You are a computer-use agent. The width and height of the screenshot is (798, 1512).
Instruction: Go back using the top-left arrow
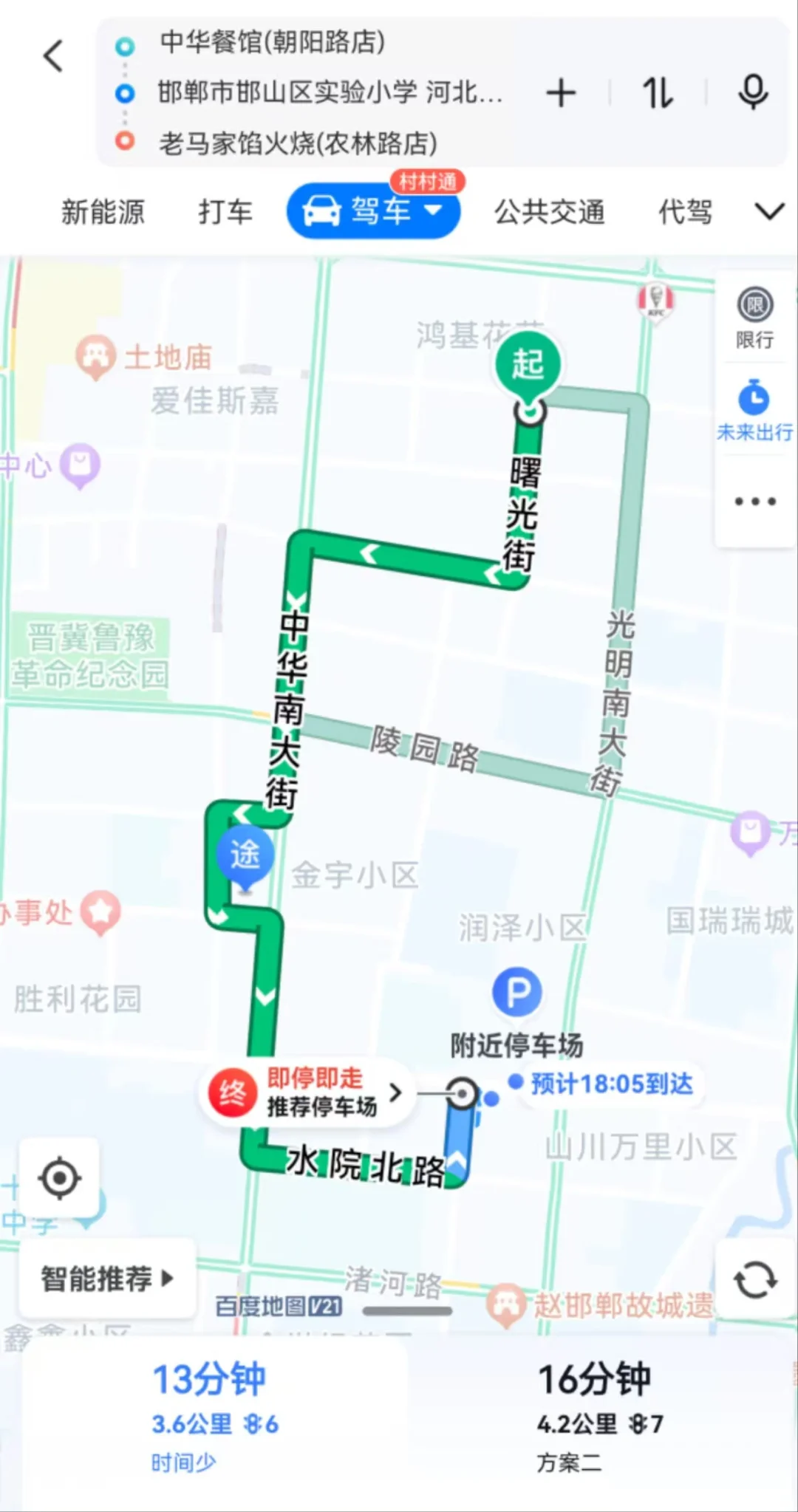click(x=53, y=56)
